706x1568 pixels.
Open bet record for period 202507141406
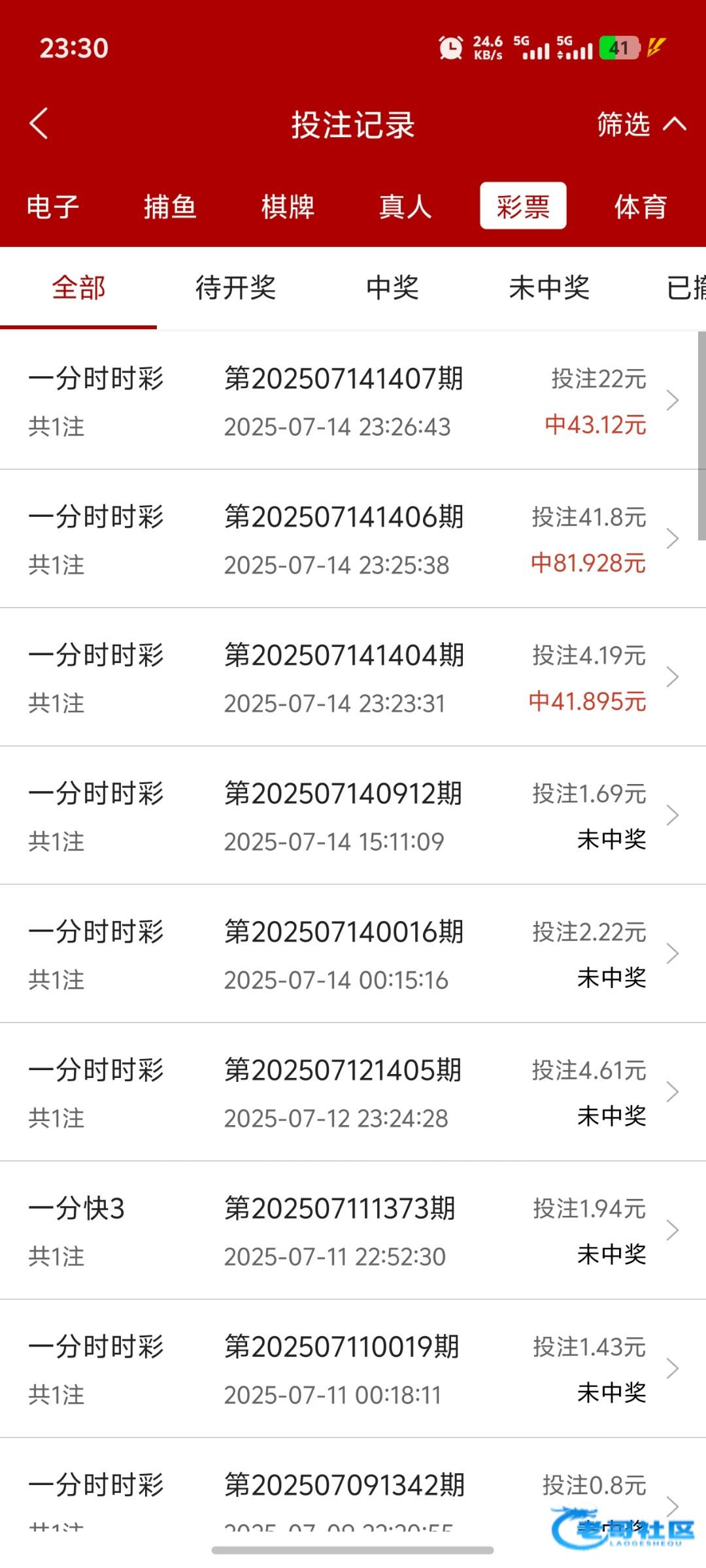click(353, 539)
